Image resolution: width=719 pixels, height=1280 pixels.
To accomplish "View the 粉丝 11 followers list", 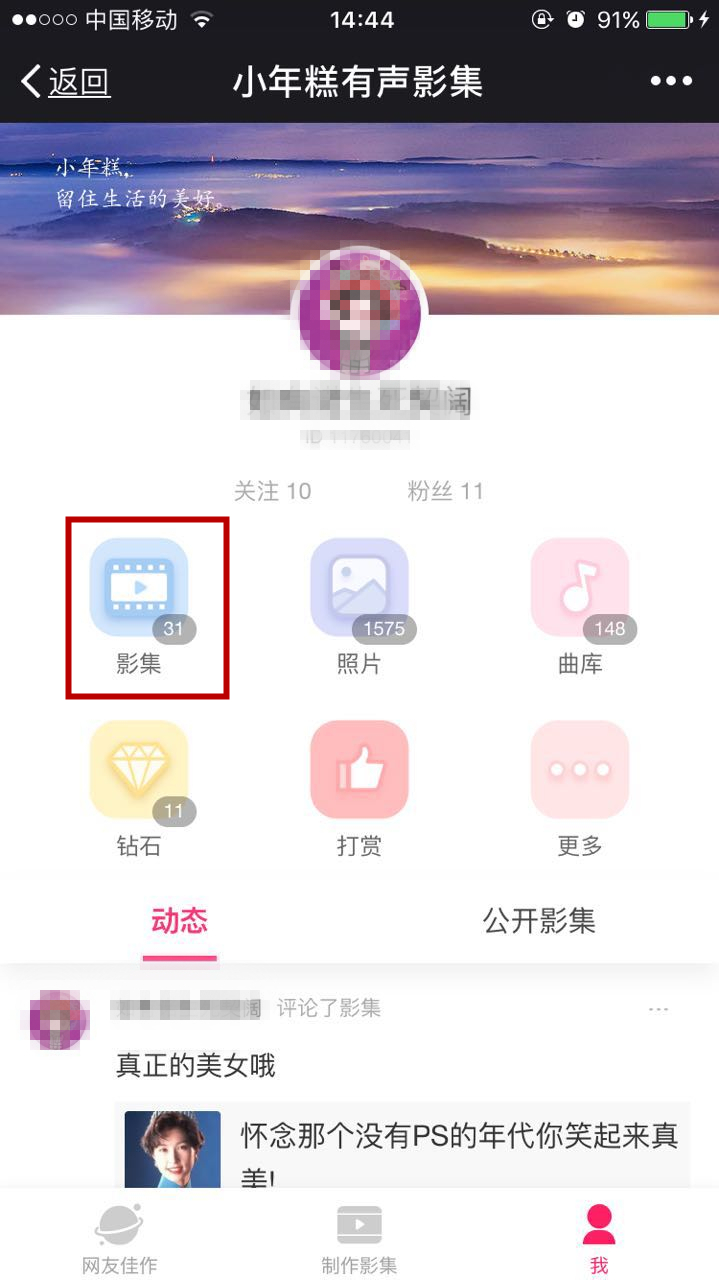I will tap(445, 491).
